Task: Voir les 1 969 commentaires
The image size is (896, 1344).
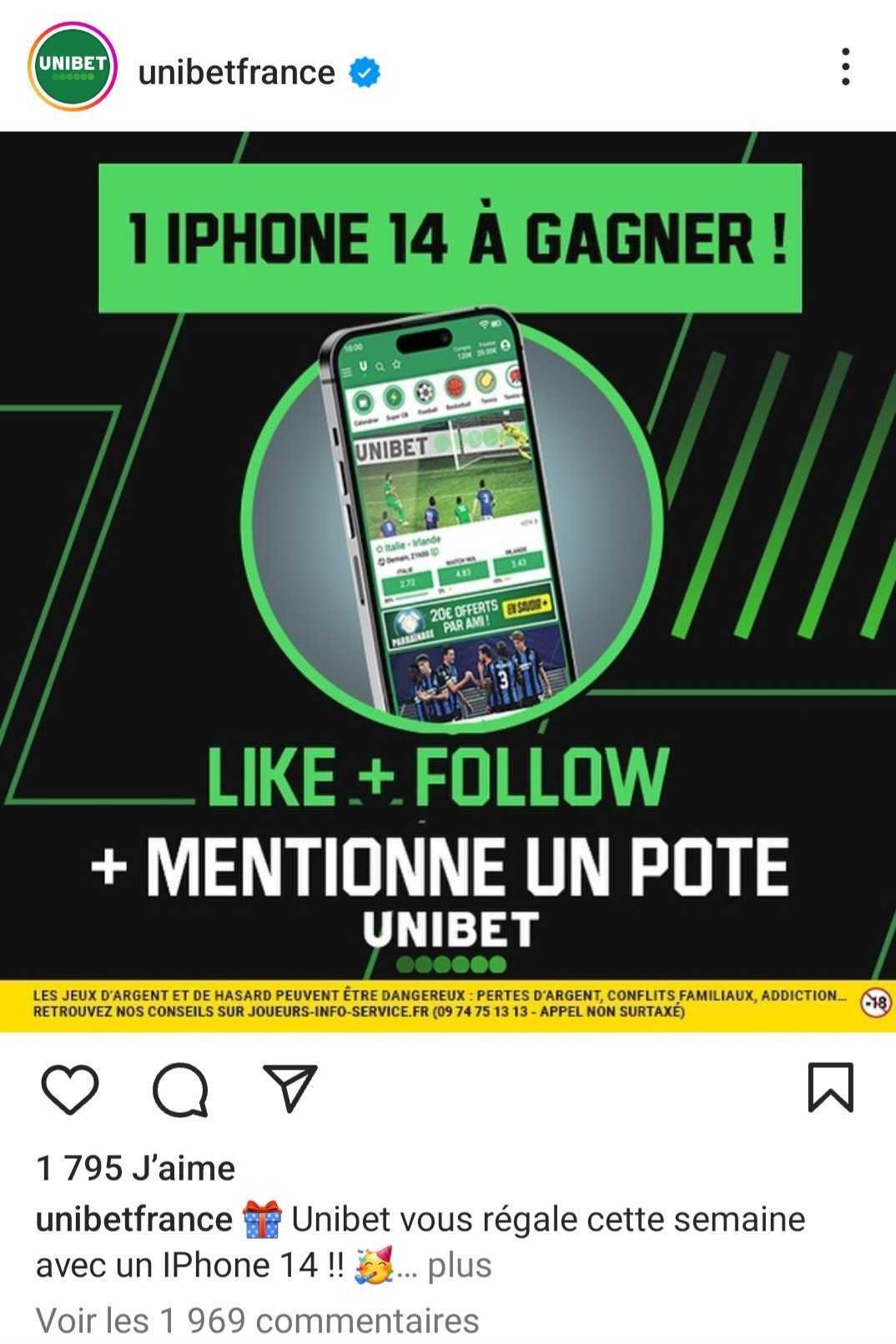Action: click(257, 1320)
